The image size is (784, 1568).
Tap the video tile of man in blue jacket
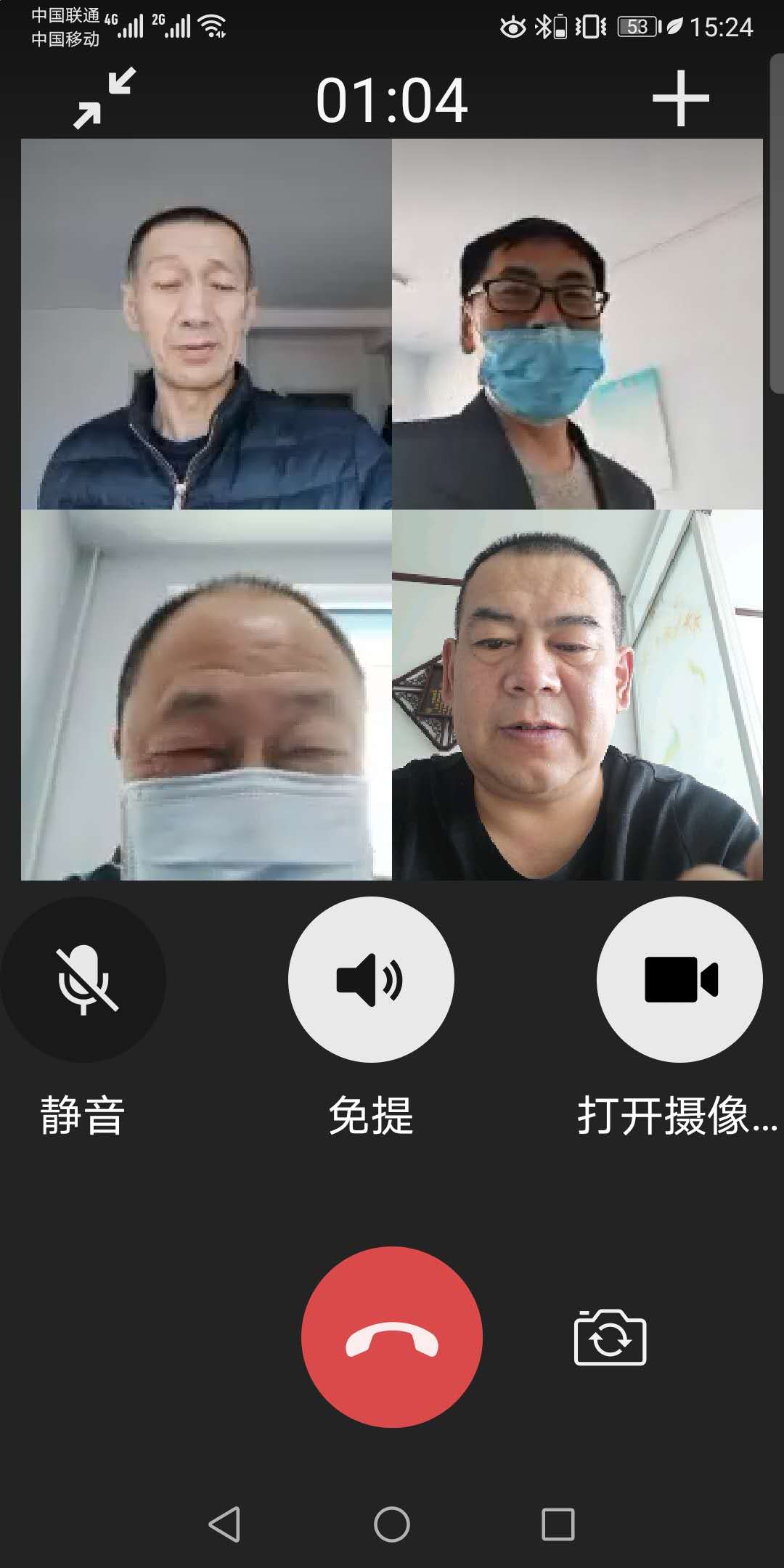tap(206, 324)
